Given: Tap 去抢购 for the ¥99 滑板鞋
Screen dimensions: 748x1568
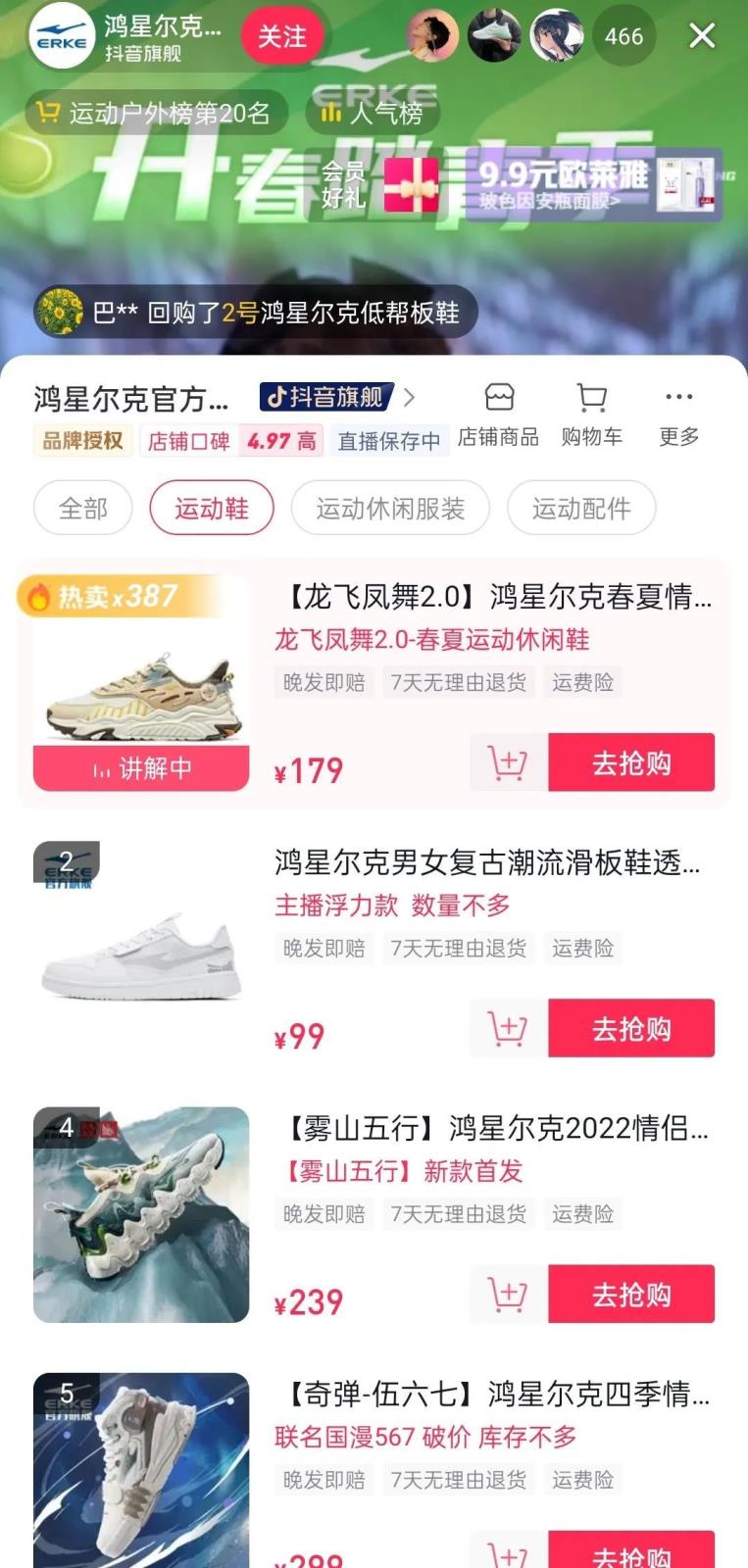Looking at the screenshot, I should coord(631,1028).
